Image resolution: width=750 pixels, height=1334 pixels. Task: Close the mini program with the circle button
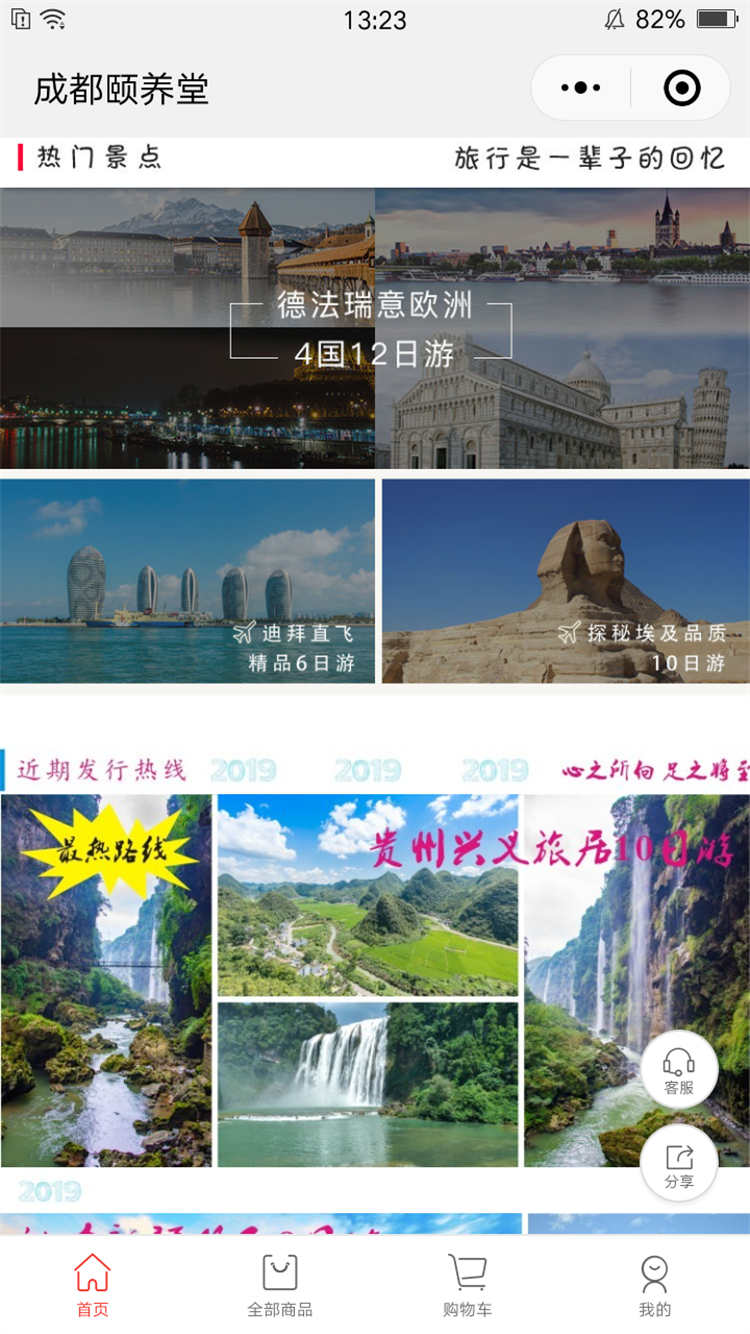(x=682, y=89)
